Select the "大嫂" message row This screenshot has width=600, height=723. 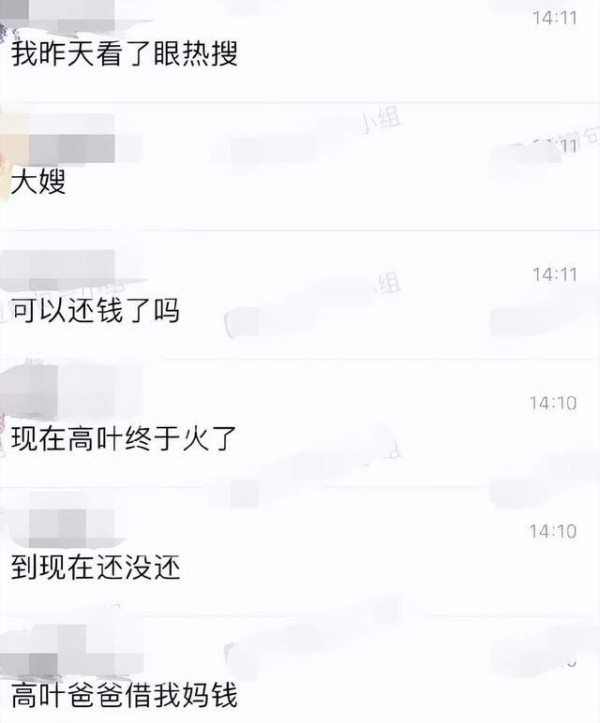coord(40,182)
